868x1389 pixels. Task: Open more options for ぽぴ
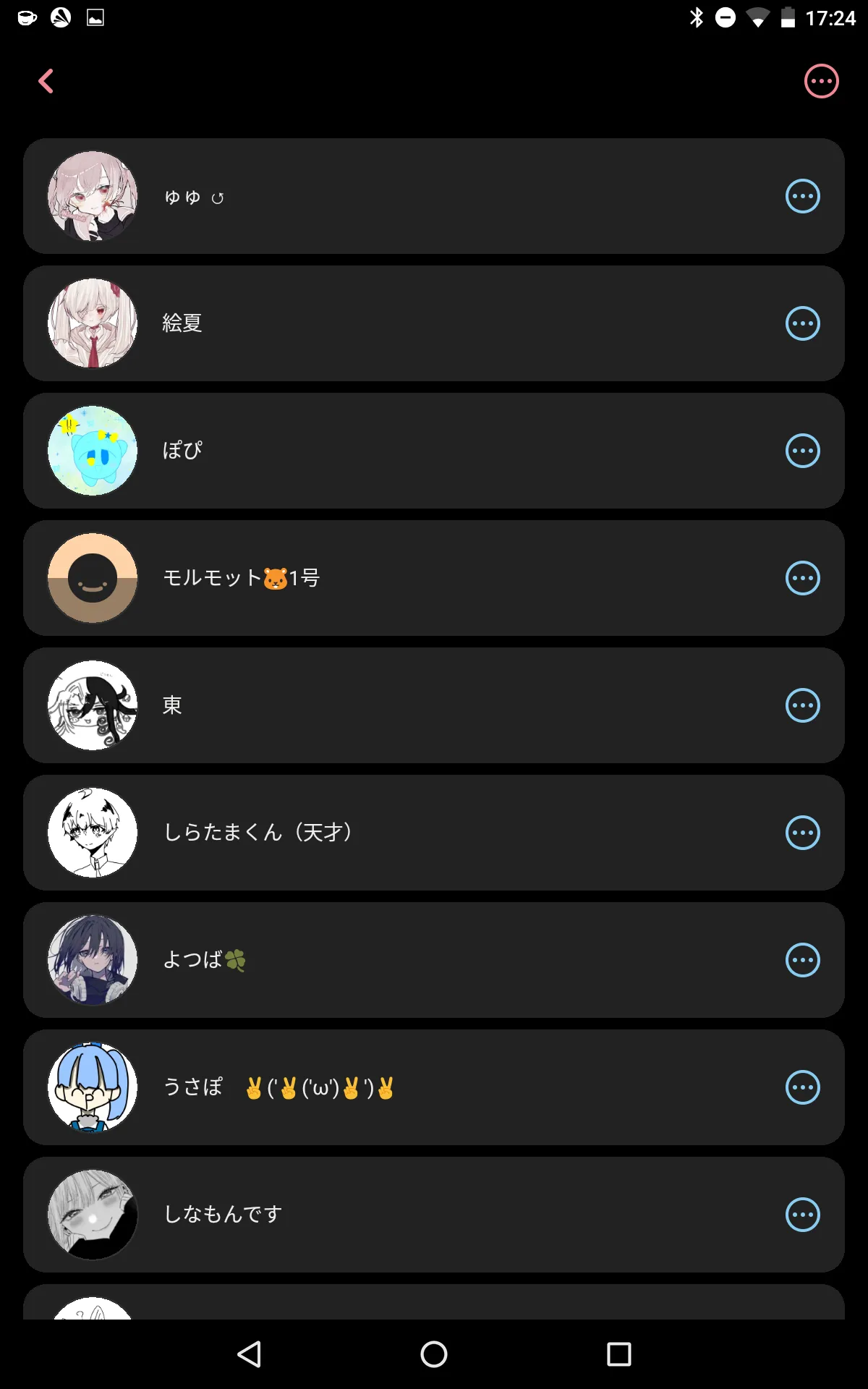(803, 451)
